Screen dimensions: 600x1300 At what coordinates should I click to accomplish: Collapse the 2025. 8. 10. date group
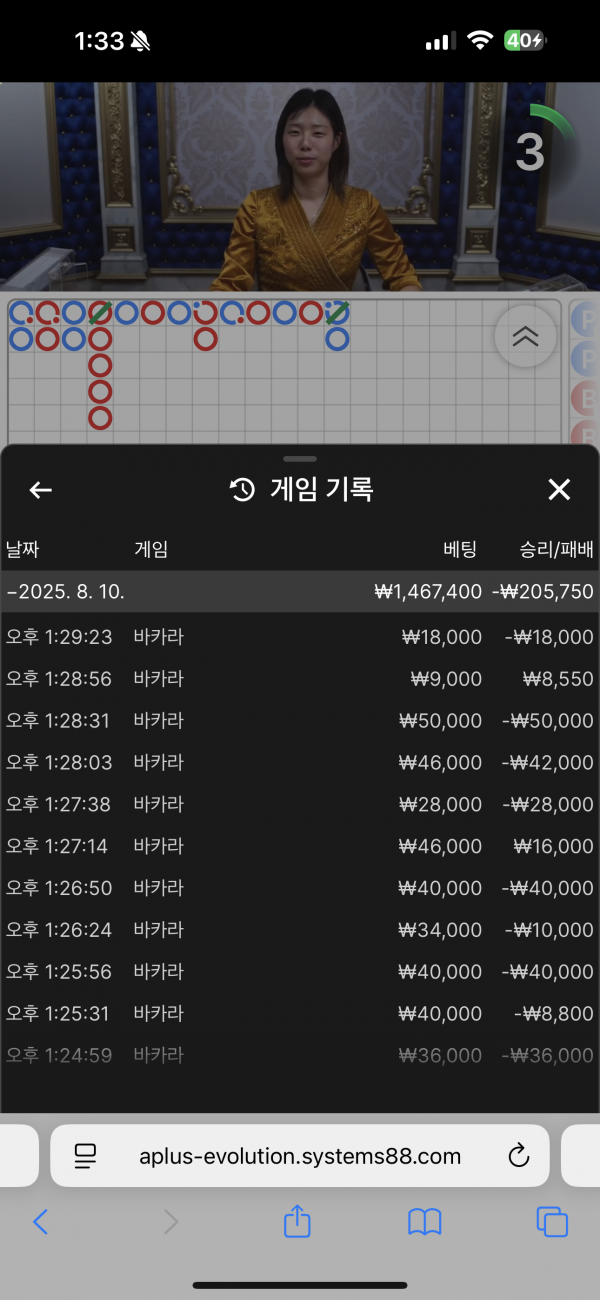tap(65, 592)
